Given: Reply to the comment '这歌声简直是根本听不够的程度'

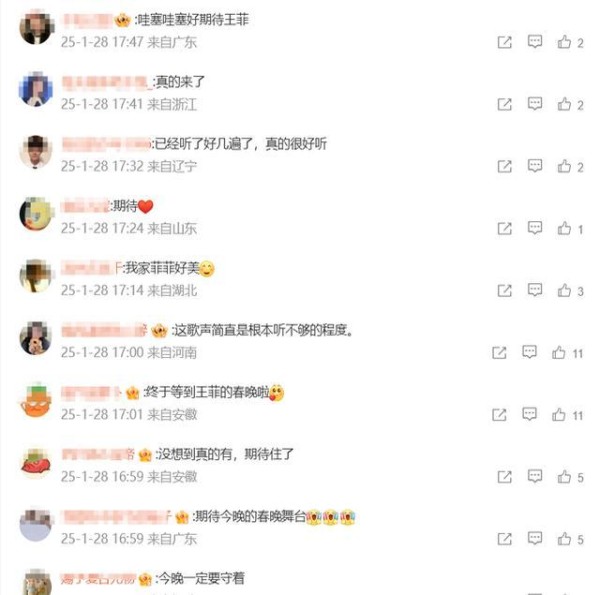Looking at the screenshot, I should pos(529,353).
